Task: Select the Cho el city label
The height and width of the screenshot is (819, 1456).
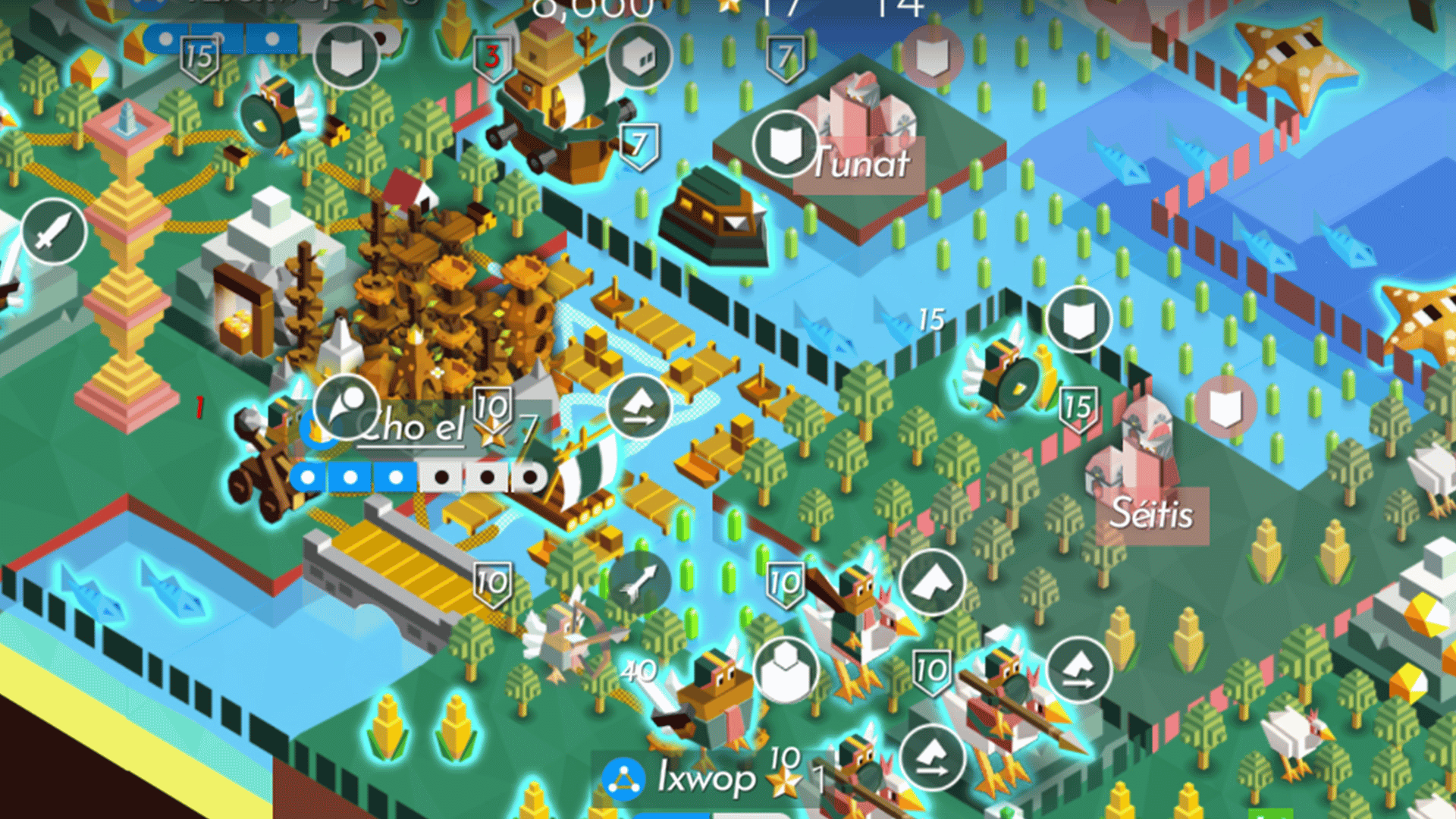Action: pos(410,427)
